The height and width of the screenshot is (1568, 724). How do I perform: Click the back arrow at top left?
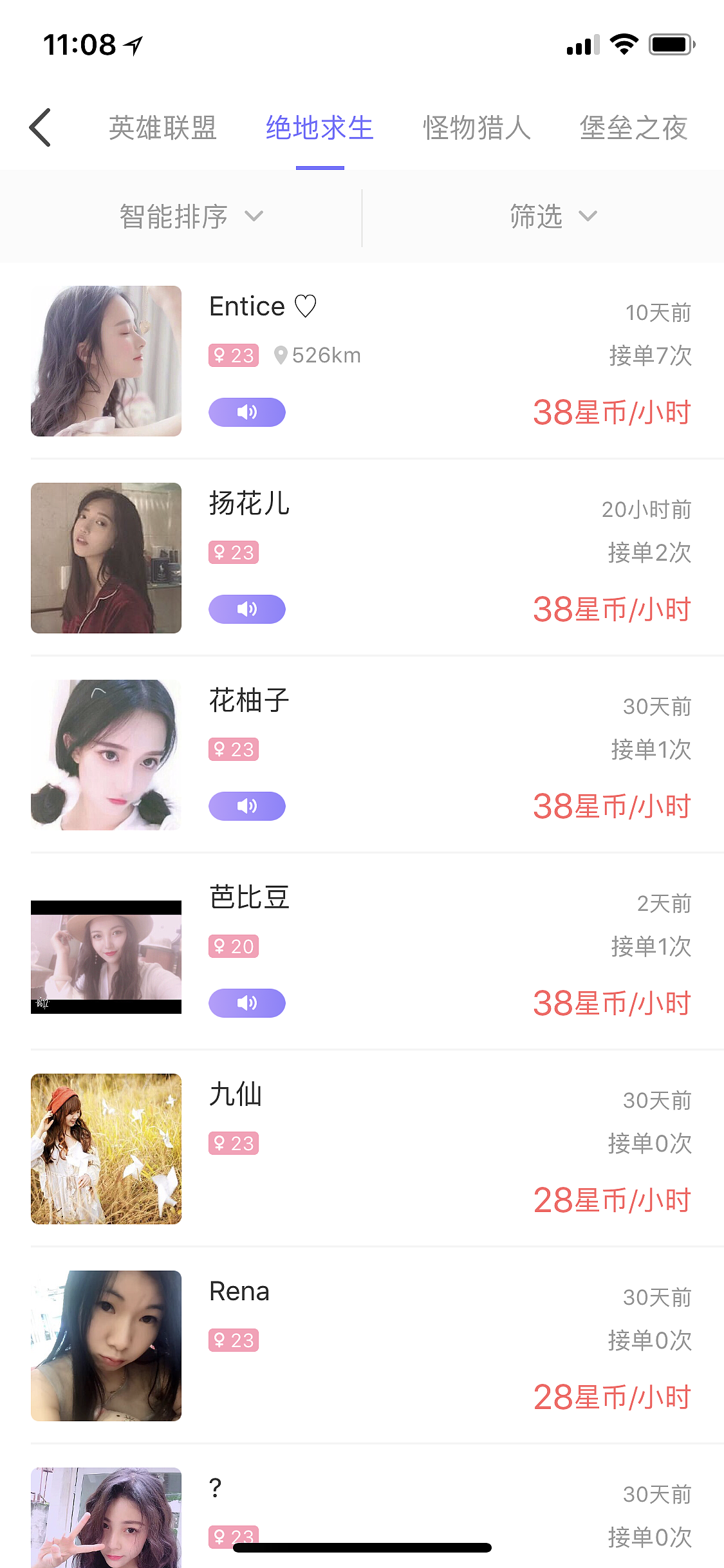click(x=40, y=127)
